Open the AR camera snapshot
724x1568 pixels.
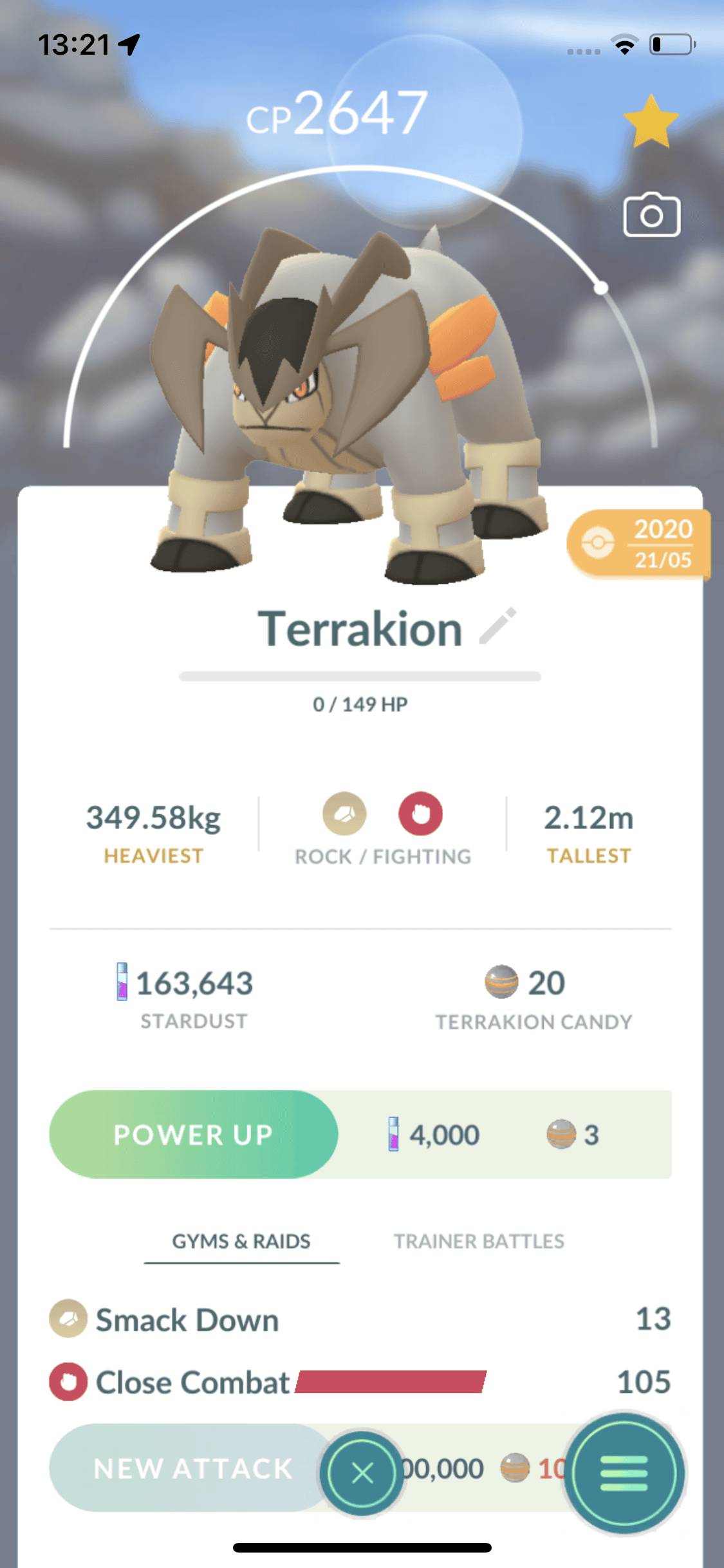click(x=651, y=215)
